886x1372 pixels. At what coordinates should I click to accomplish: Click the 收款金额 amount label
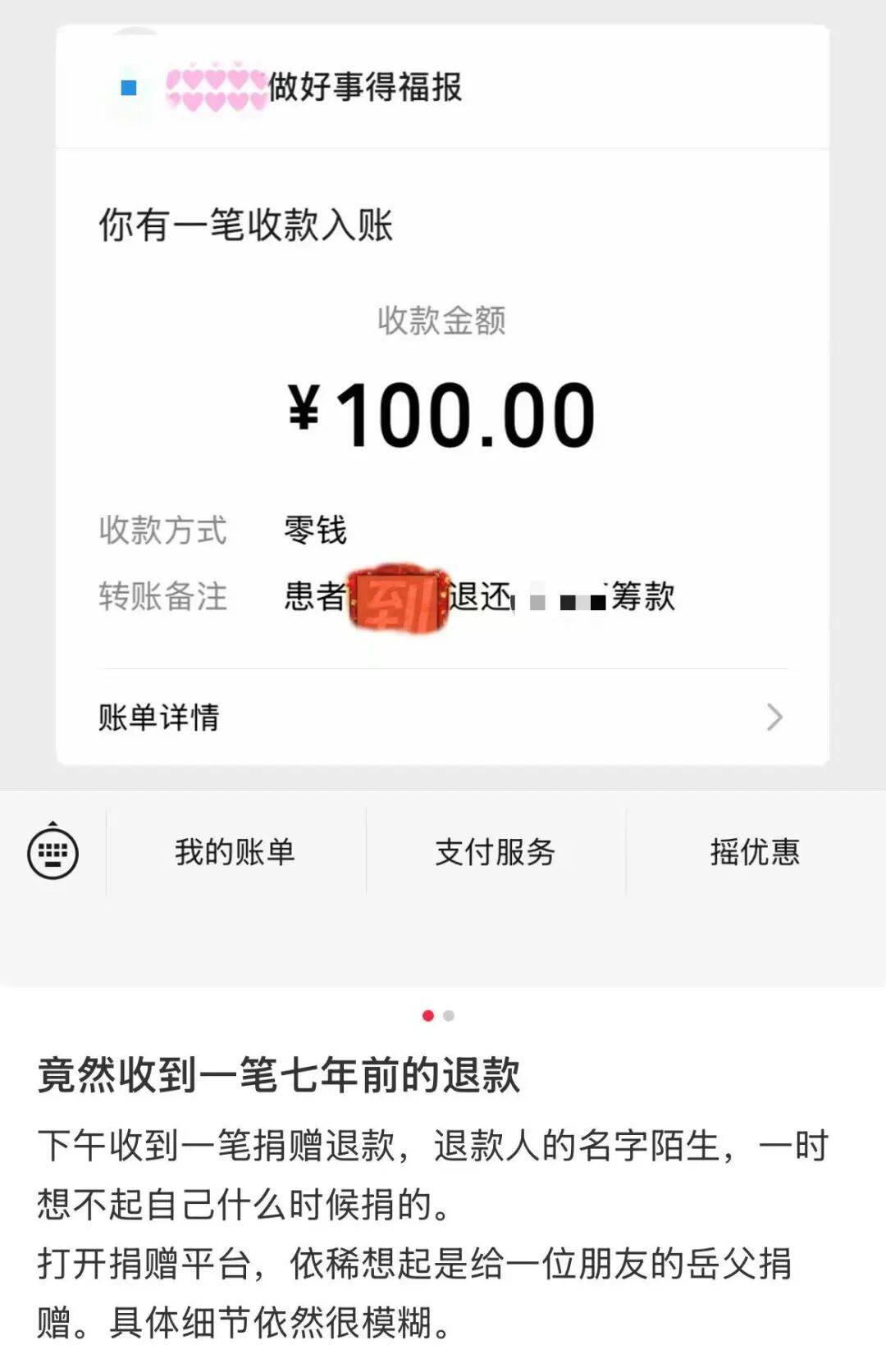click(x=441, y=322)
